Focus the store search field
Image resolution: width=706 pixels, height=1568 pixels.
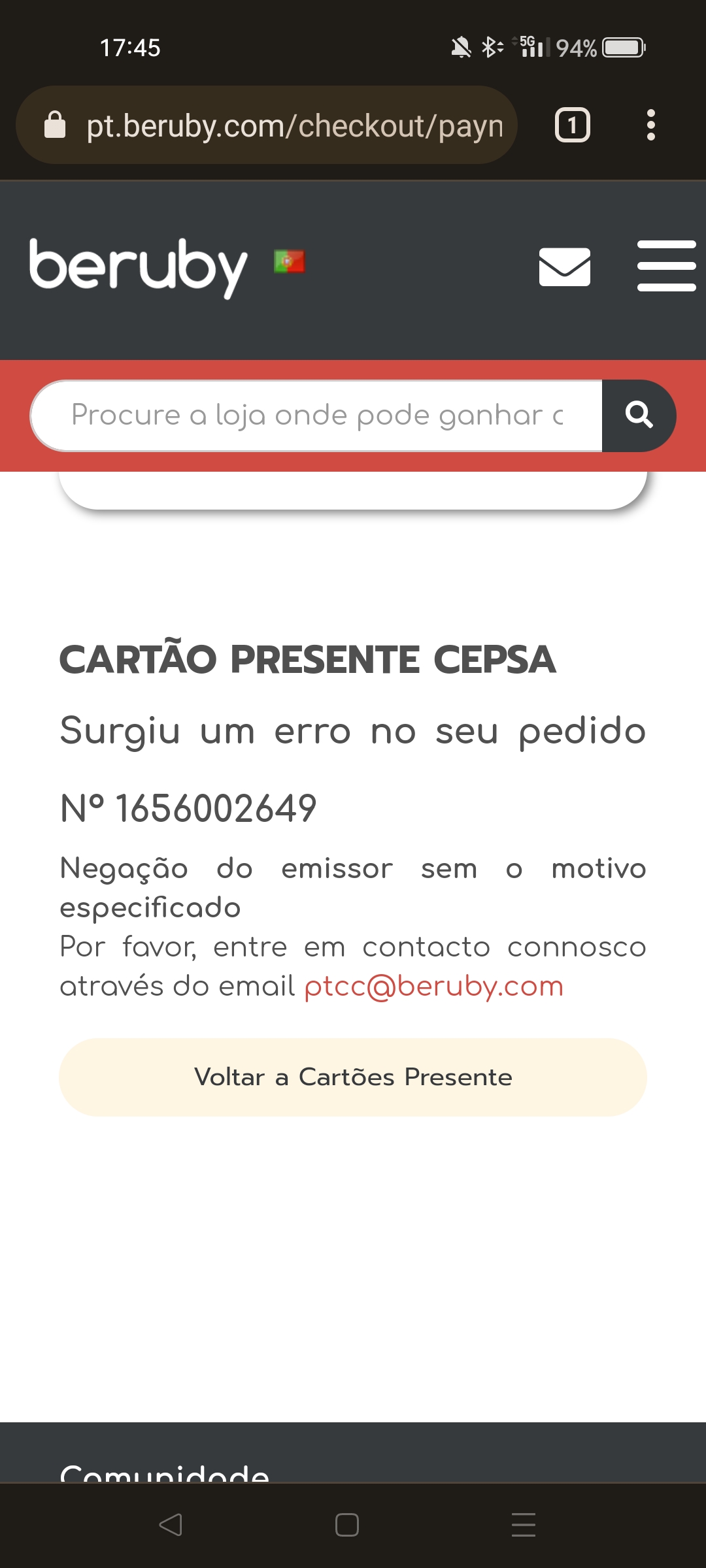(317, 416)
